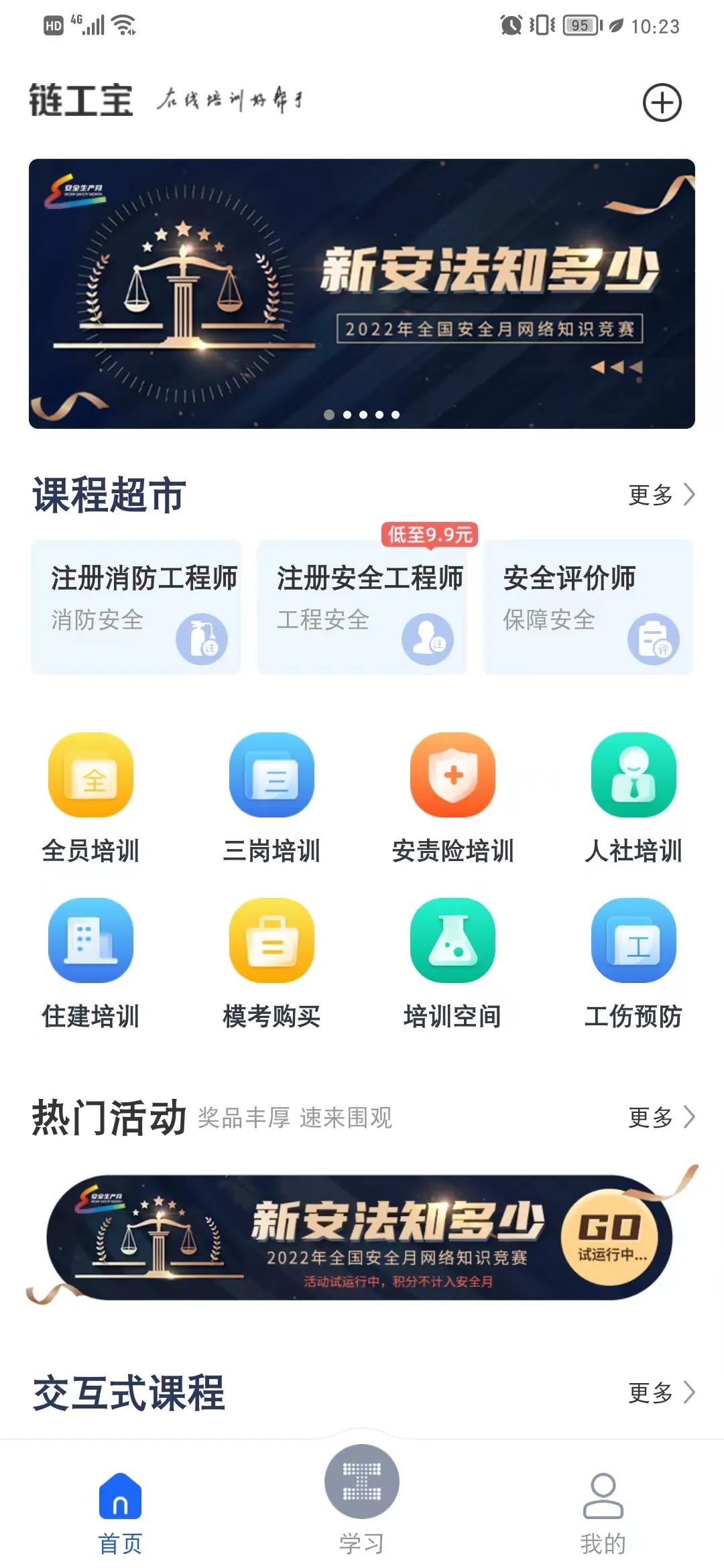Image resolution: width=724 pixels, height=1568 pixels.
Task: Open the 安全评价师 course card
Action: (x=588, y=606)
